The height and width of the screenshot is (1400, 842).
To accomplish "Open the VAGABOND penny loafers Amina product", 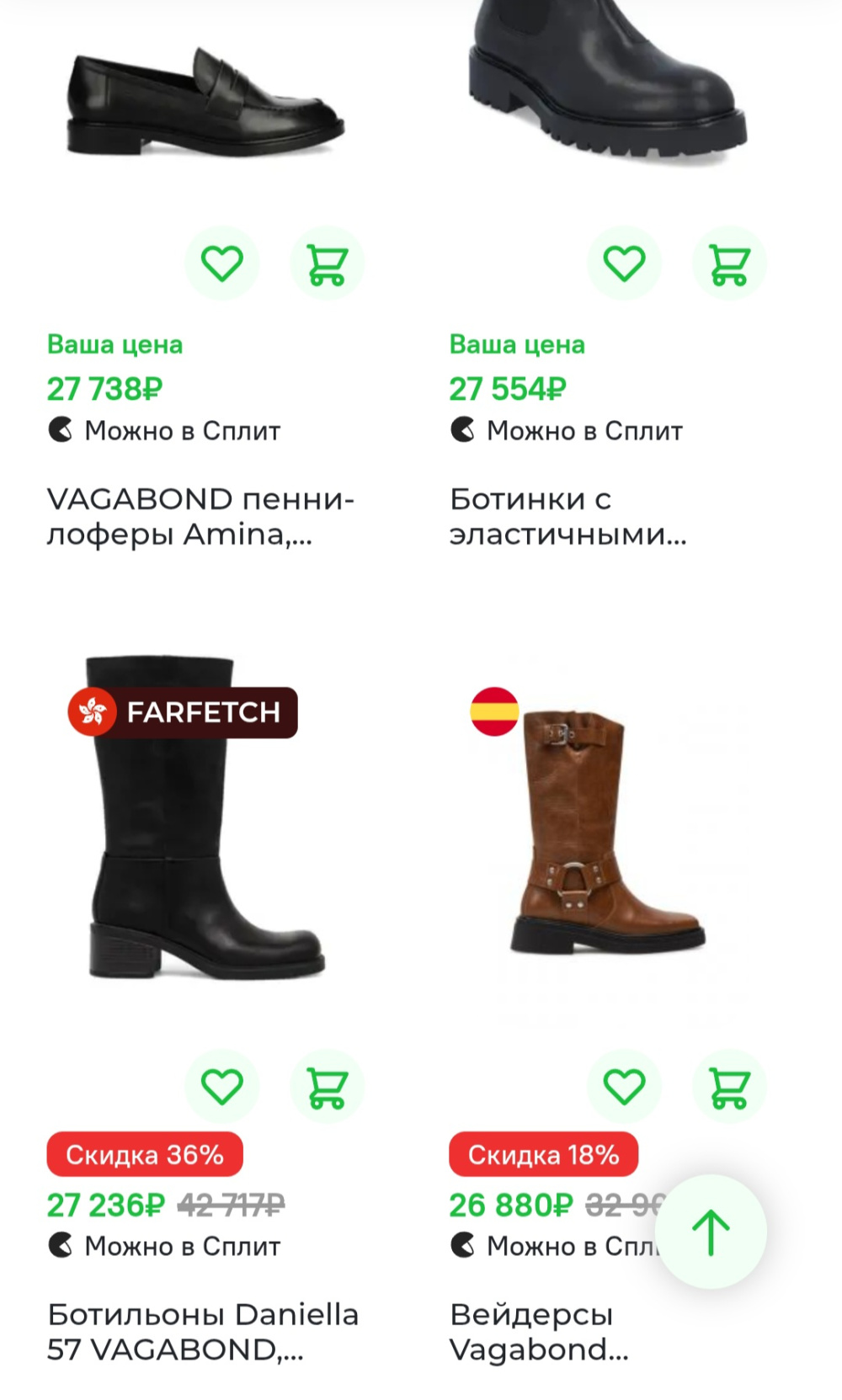I will coord(200,516).
